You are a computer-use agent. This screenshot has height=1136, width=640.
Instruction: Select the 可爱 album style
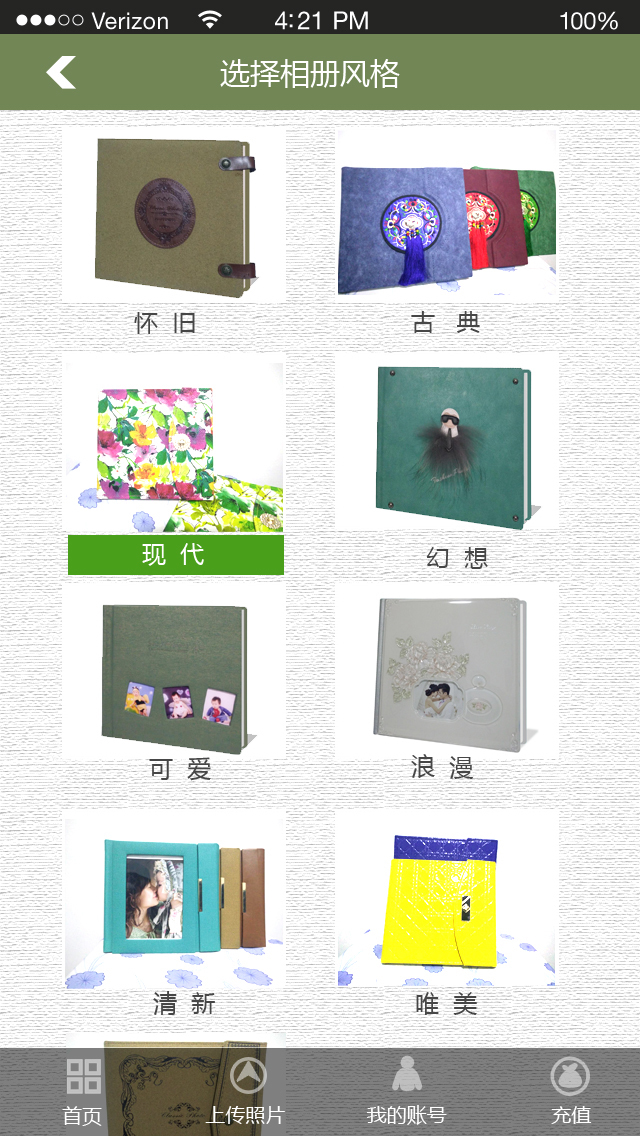pyautogui.click(x=175, y=678)
